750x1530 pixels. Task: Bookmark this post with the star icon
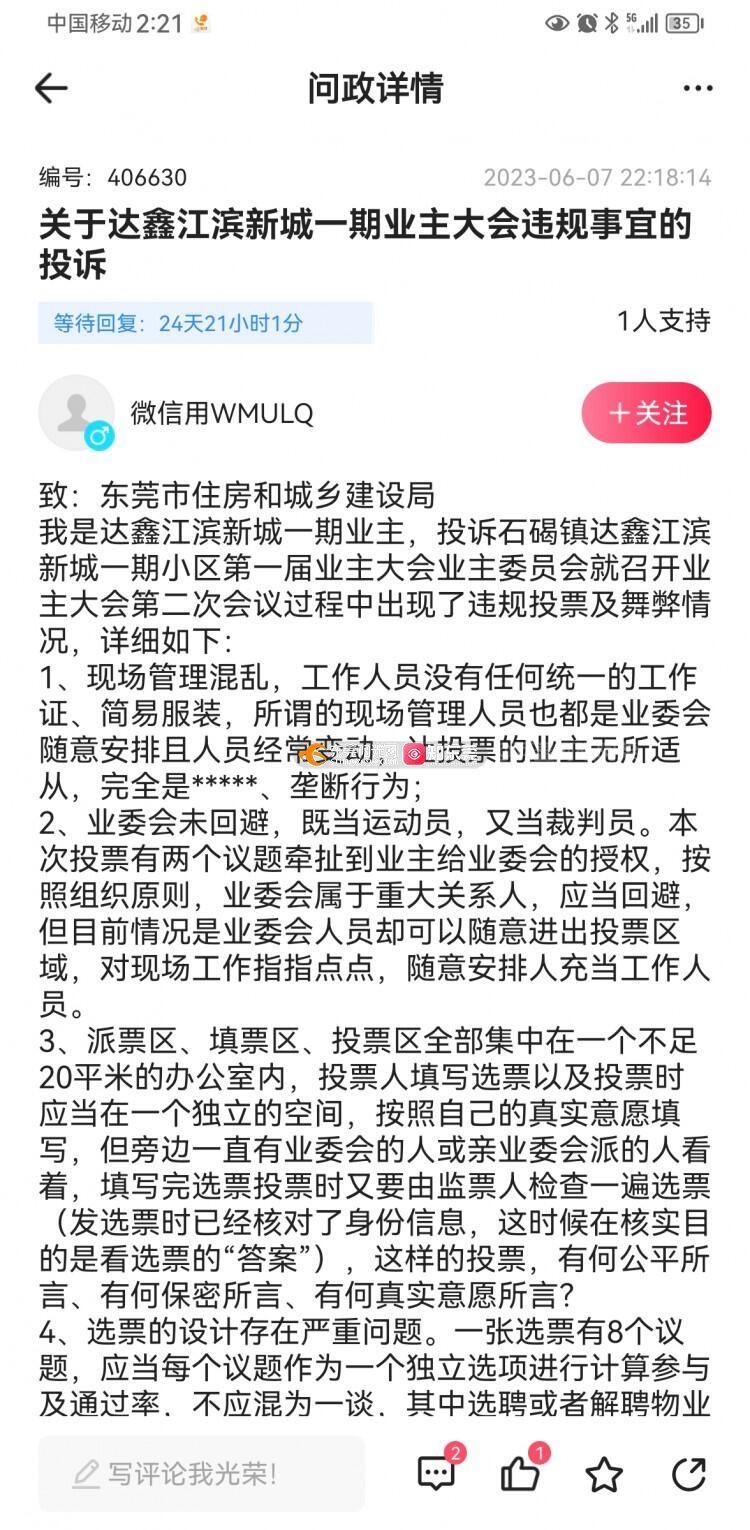click(x=604, y=1473)
